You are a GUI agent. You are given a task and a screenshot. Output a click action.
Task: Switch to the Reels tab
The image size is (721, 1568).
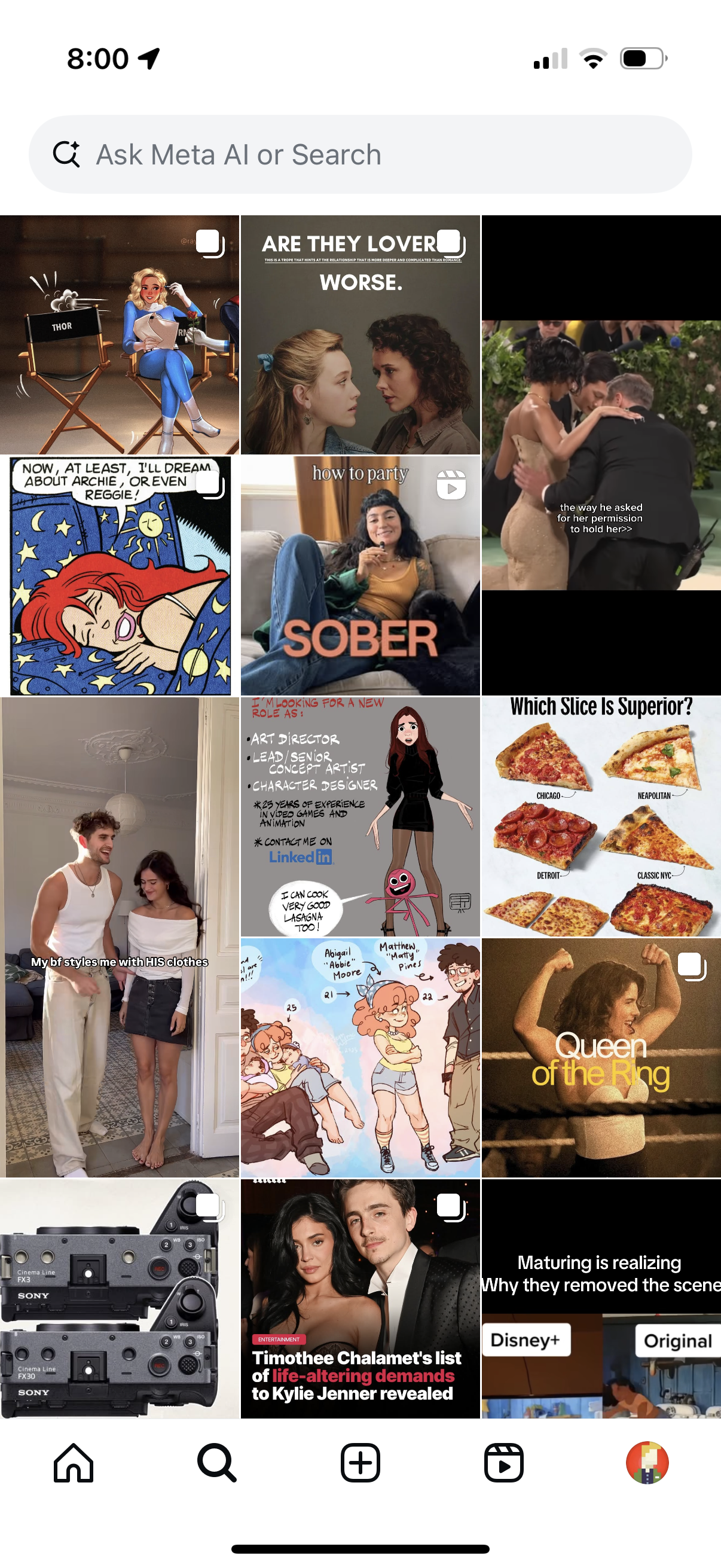tap(504, 1463)
